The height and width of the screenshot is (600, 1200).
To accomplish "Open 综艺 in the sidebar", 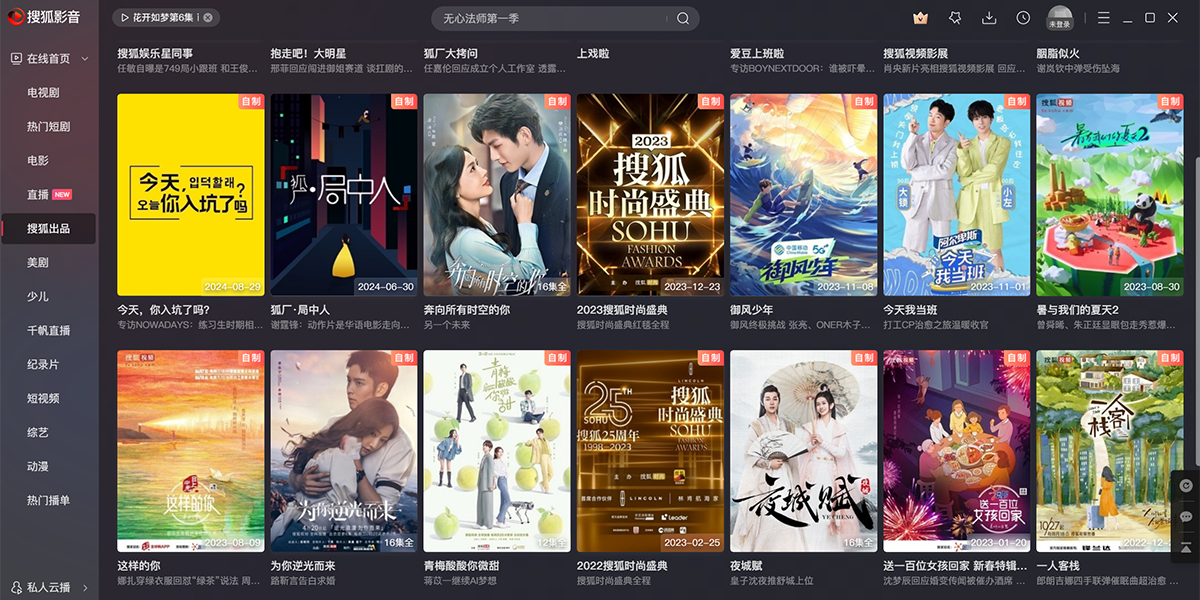I will tap(38, 432).
